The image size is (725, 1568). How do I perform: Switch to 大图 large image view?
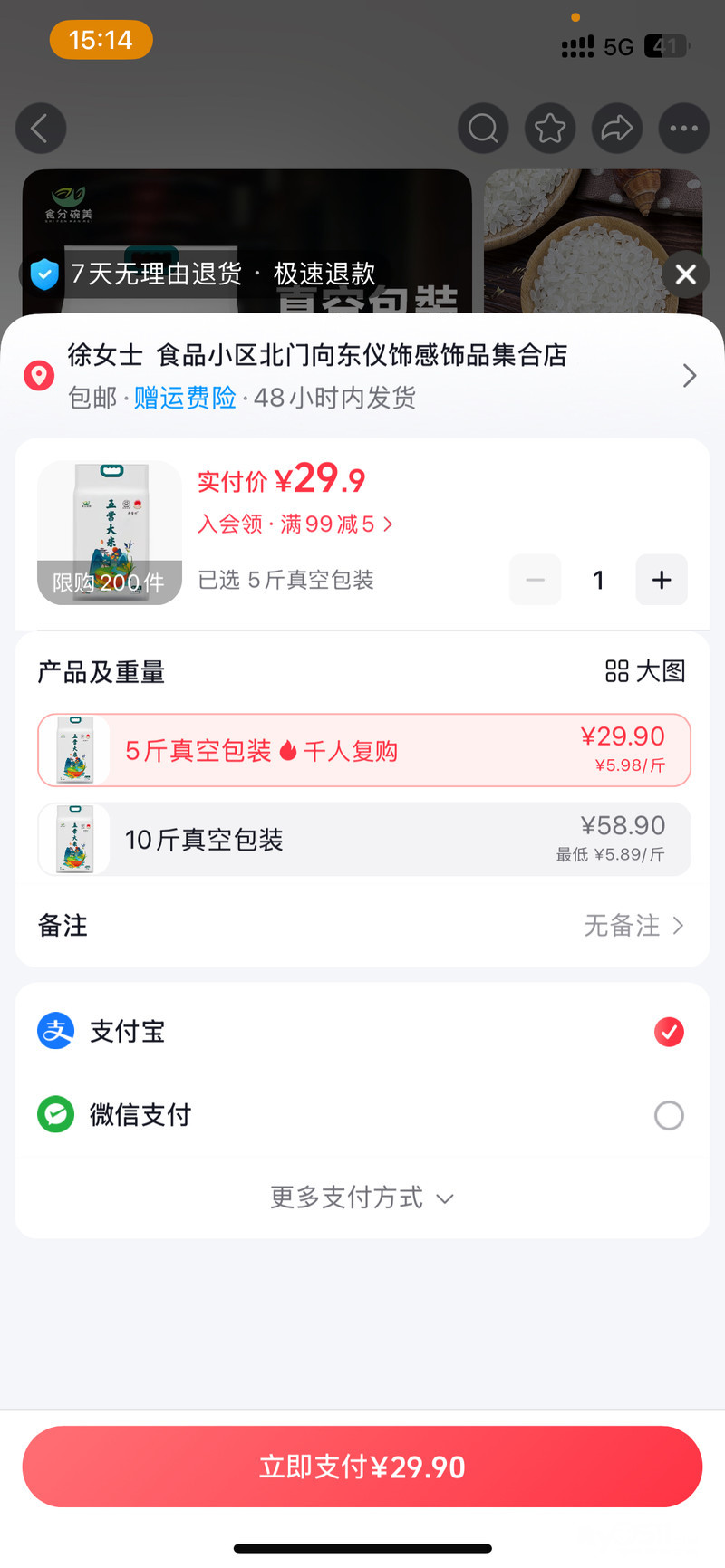[x=645, y=671]
